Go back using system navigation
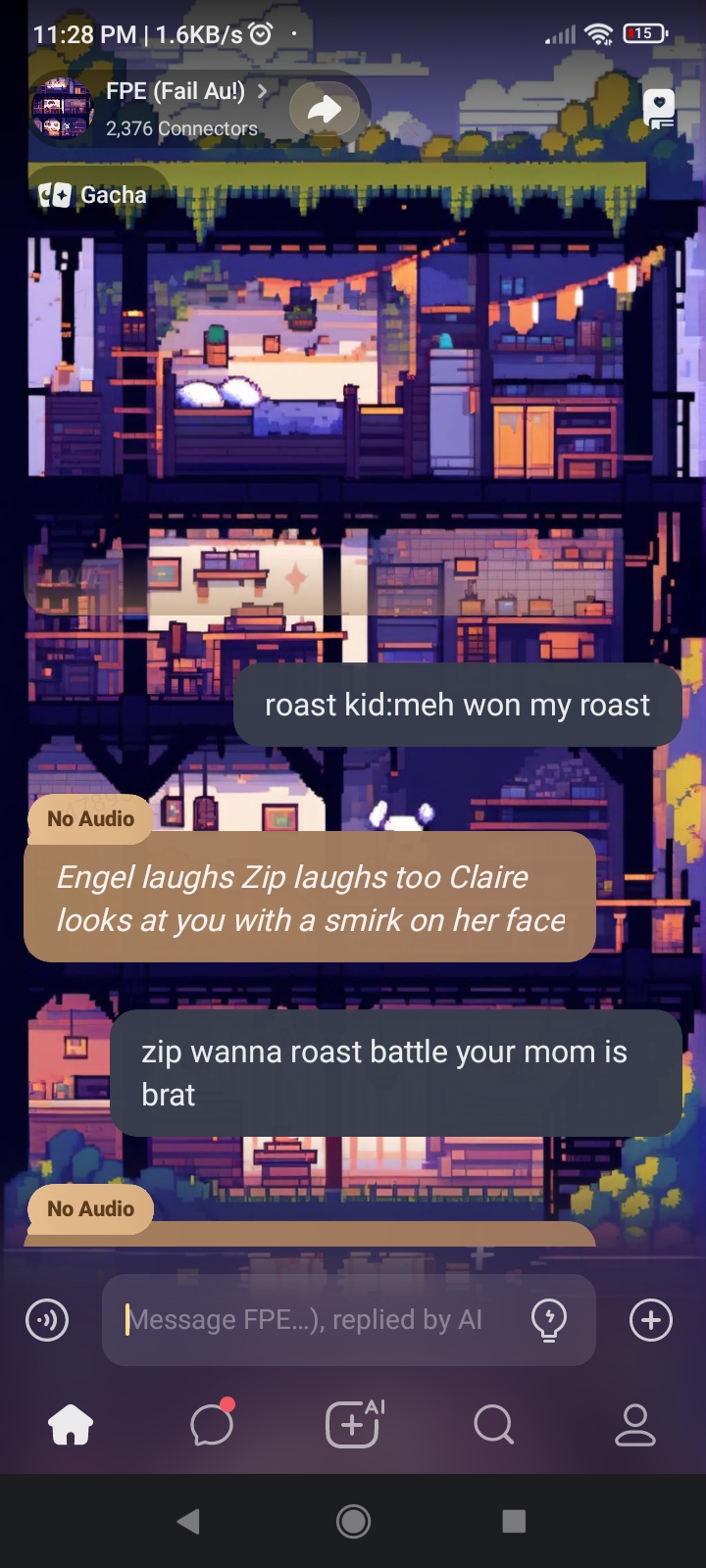Image resolution: width=706 pixels, height=1568 pixels. coord(188,1521)
